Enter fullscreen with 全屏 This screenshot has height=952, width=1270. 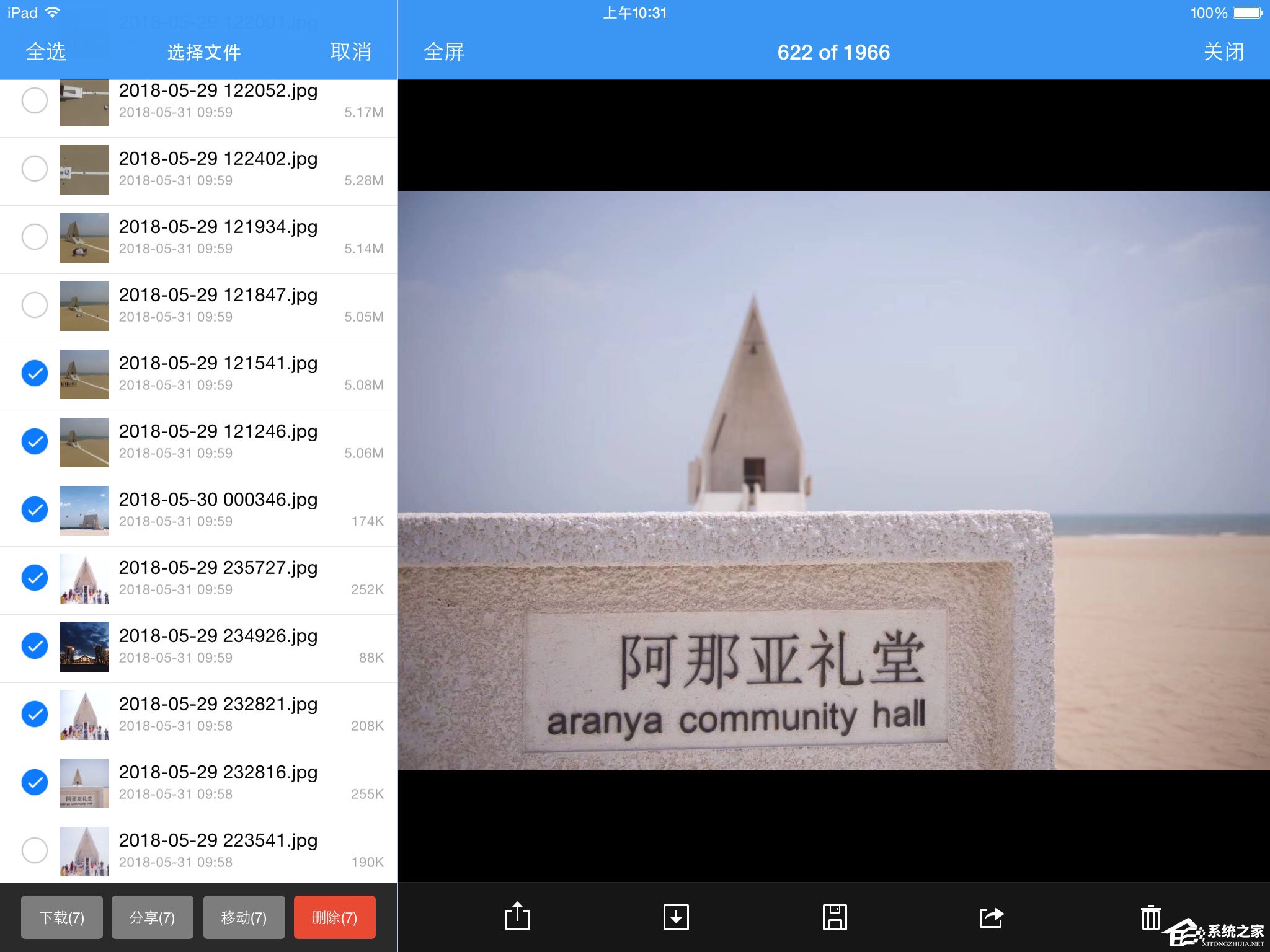pyautogui.click(x=444, y=52)
